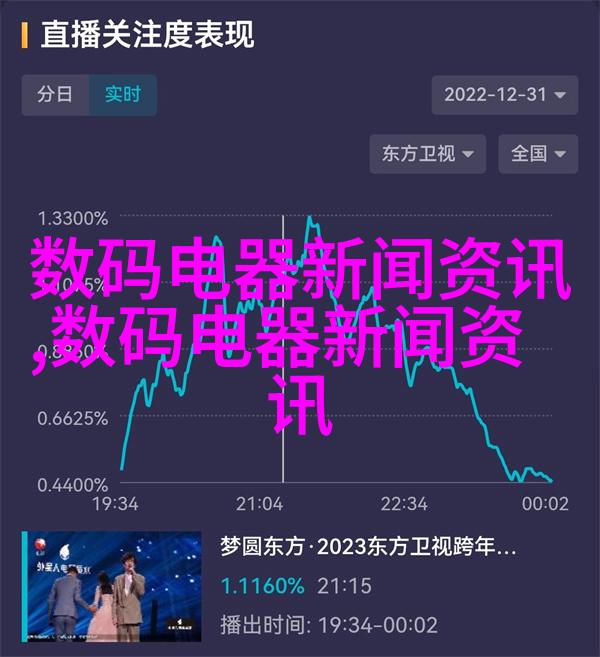Open the 梦圆东方 2023东方卫视跨年 program card
600x657 pixels.
tap(300, 586)
